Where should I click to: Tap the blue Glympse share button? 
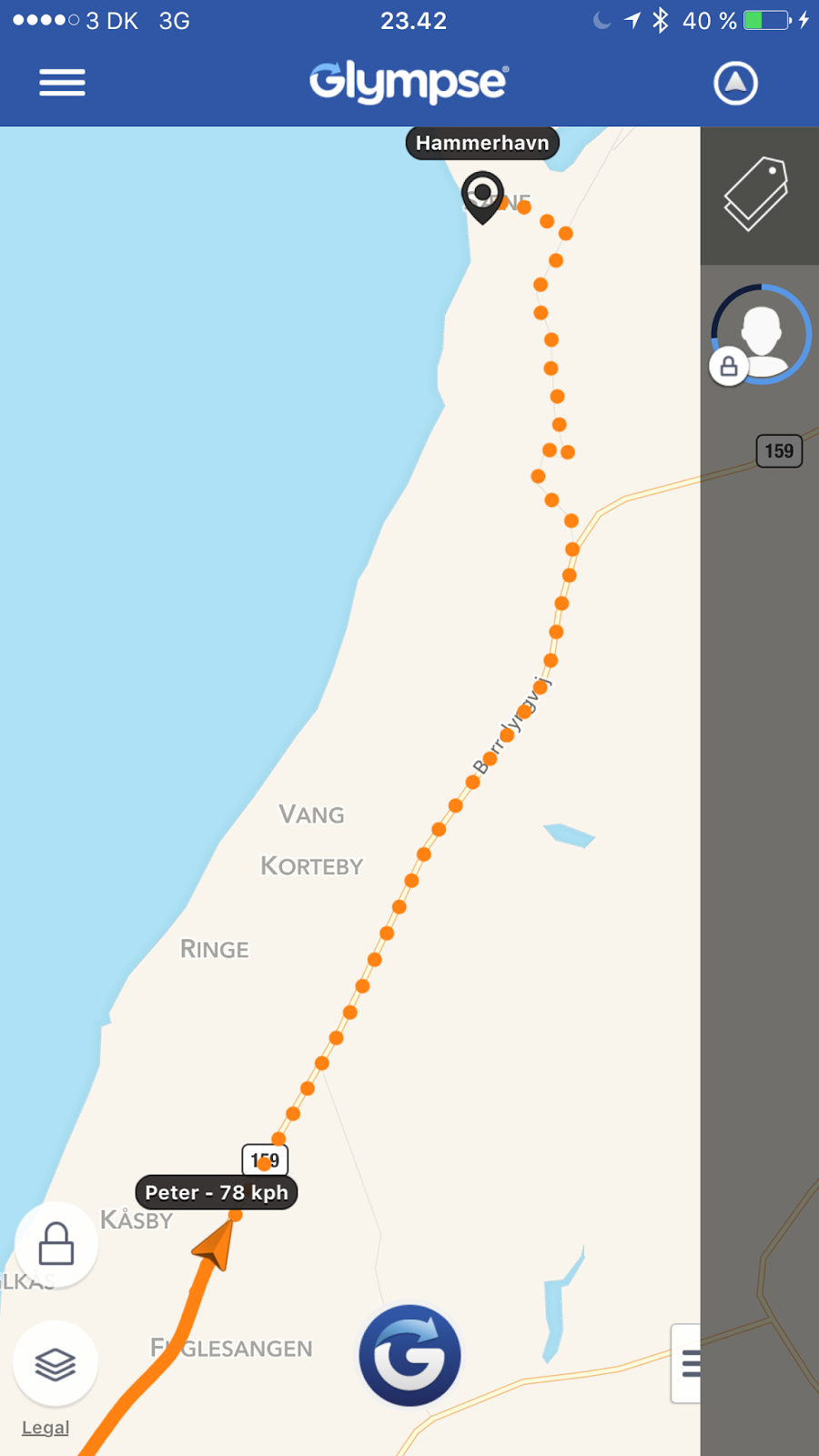(409, 1355)
